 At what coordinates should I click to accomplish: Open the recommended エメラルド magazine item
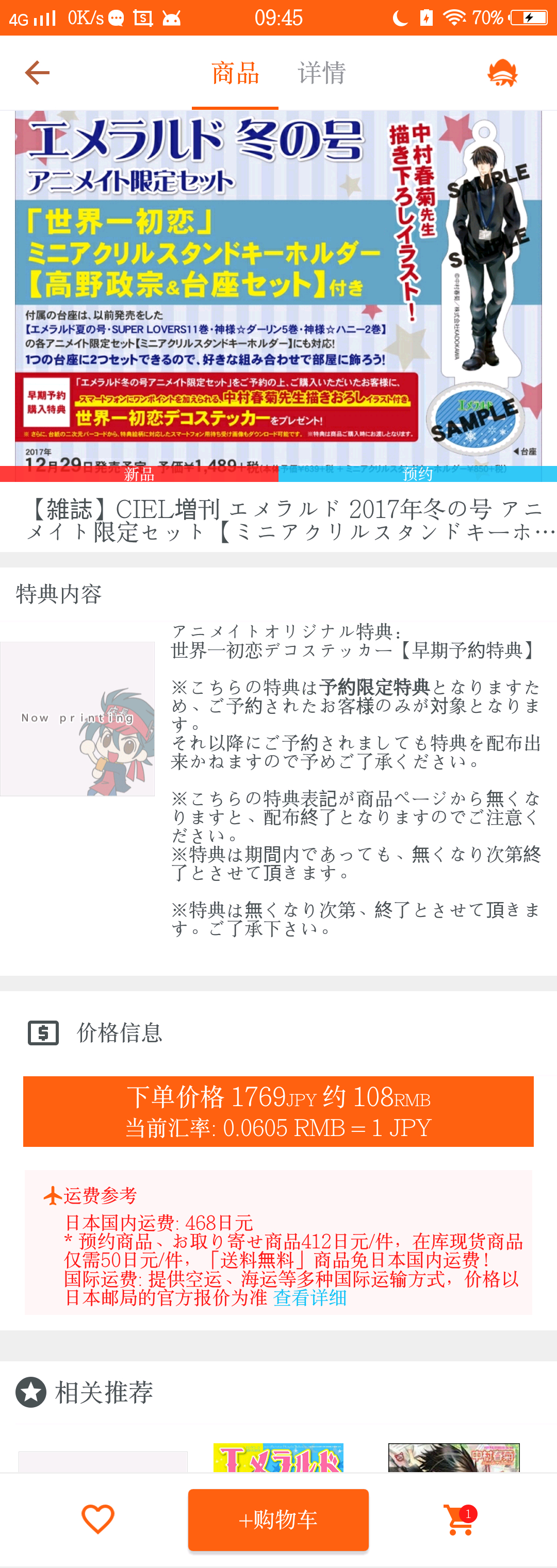click(278, 1458)
